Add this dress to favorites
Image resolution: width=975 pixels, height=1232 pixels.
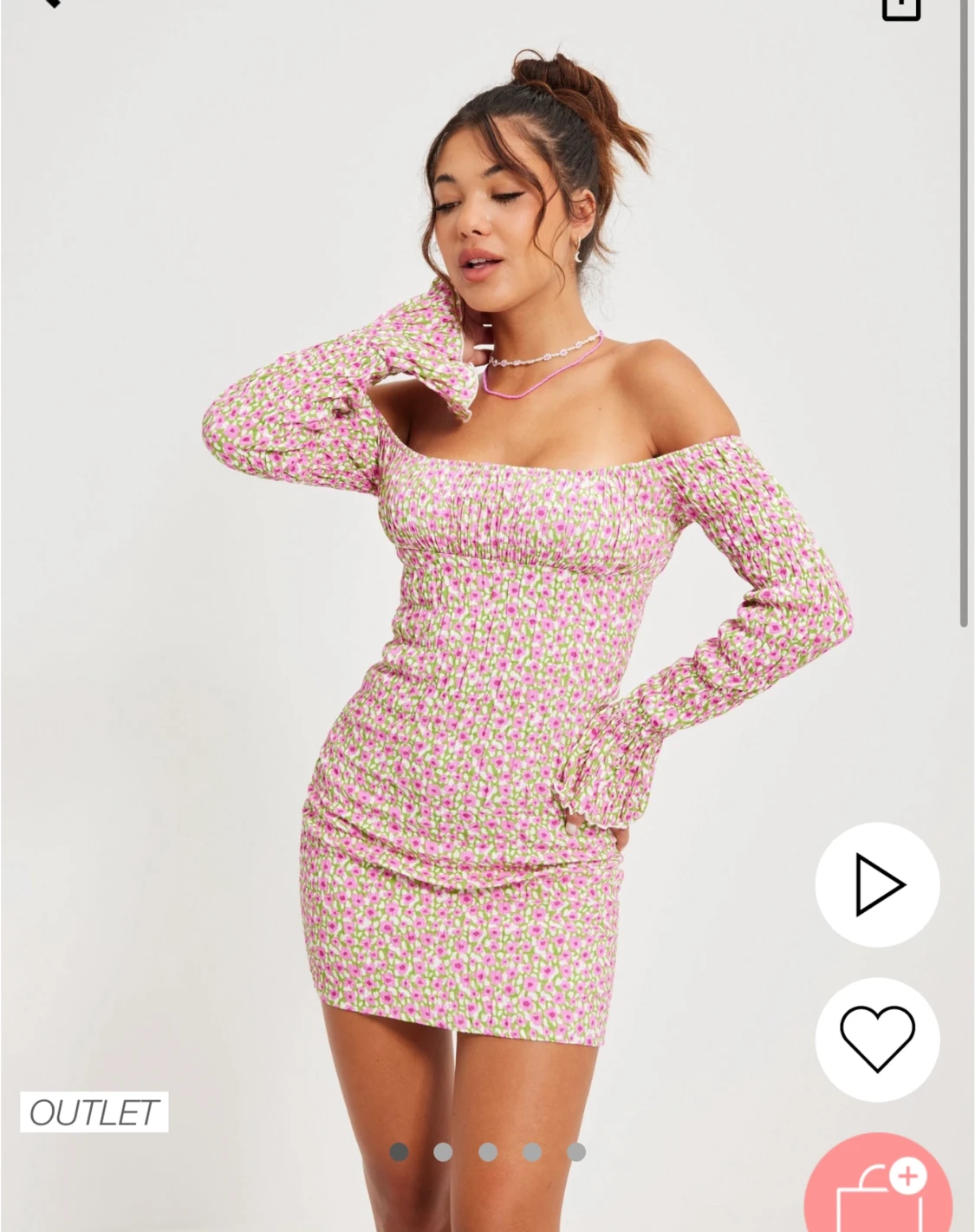877,1039
